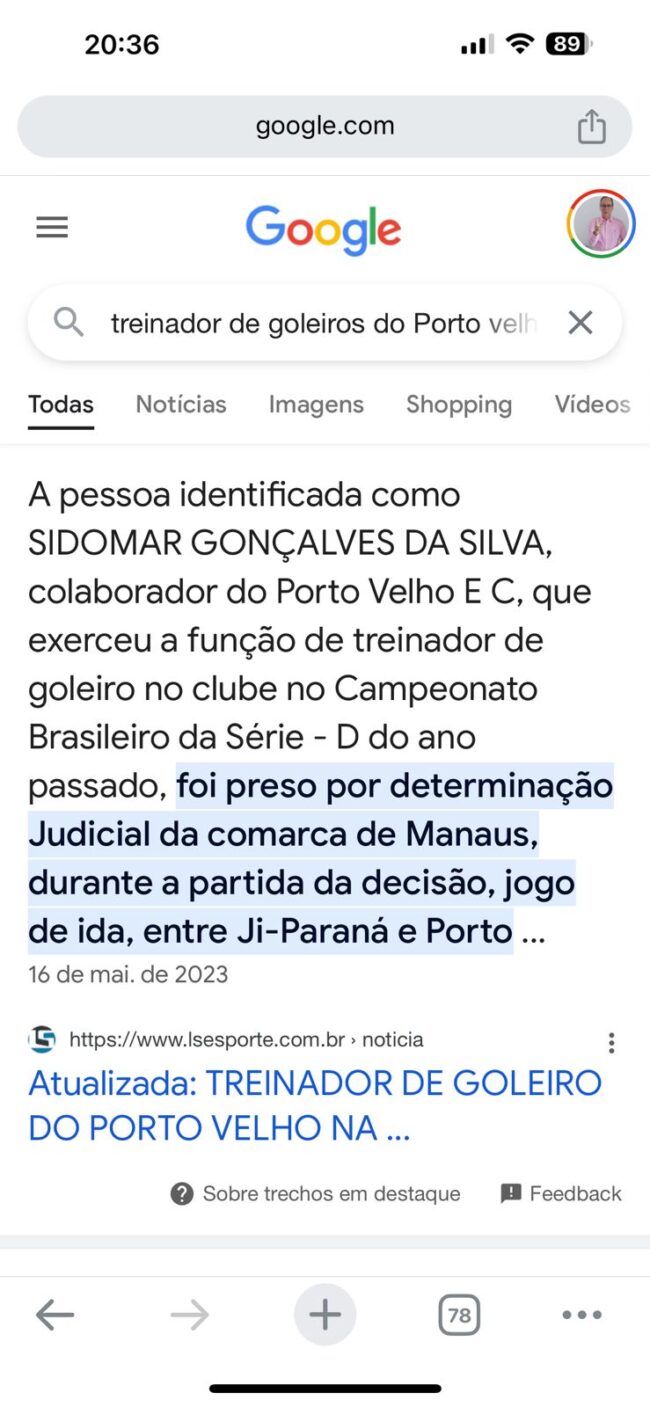
Task: Open the Google hamburger menu
Action: [x=52, y=228]
